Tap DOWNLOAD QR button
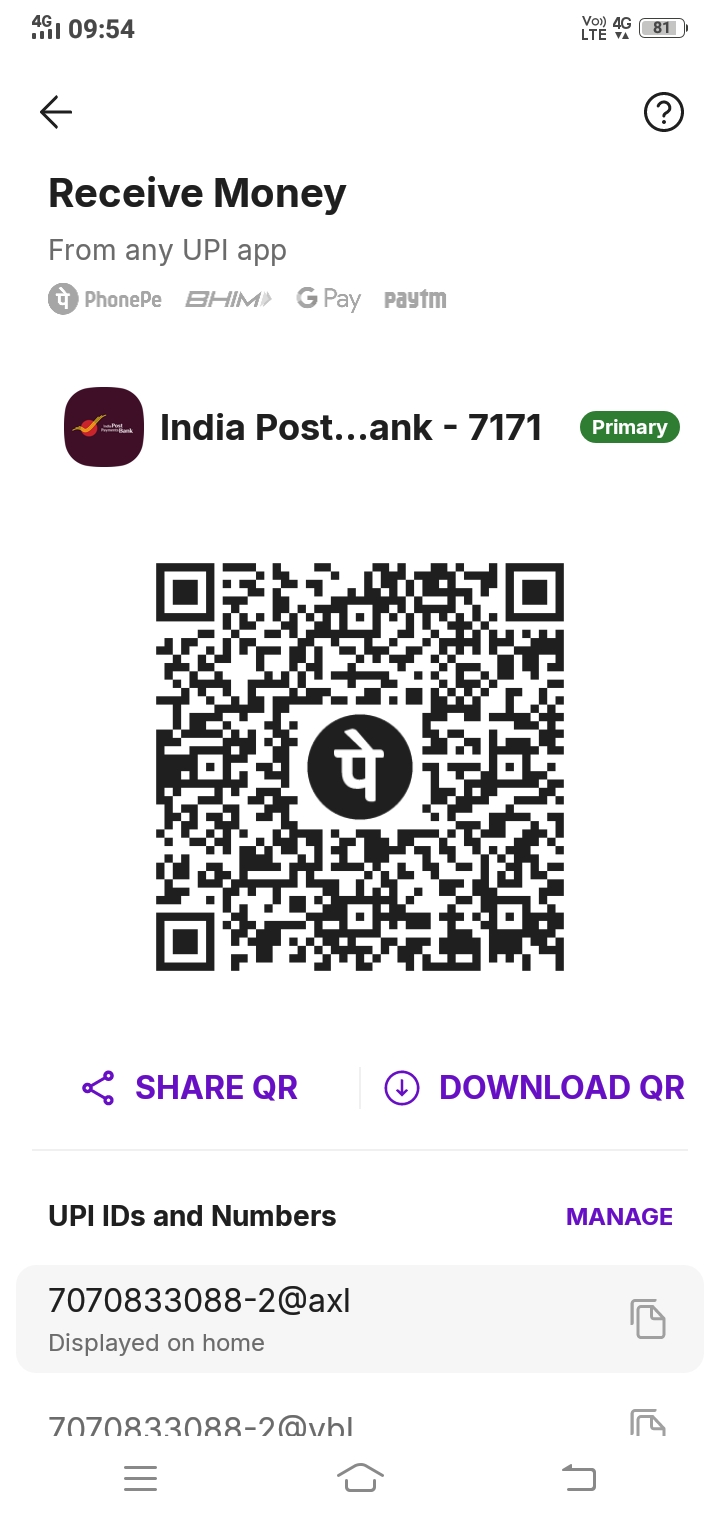The width and height of the screenshot is (720, 1520). 534,1088
